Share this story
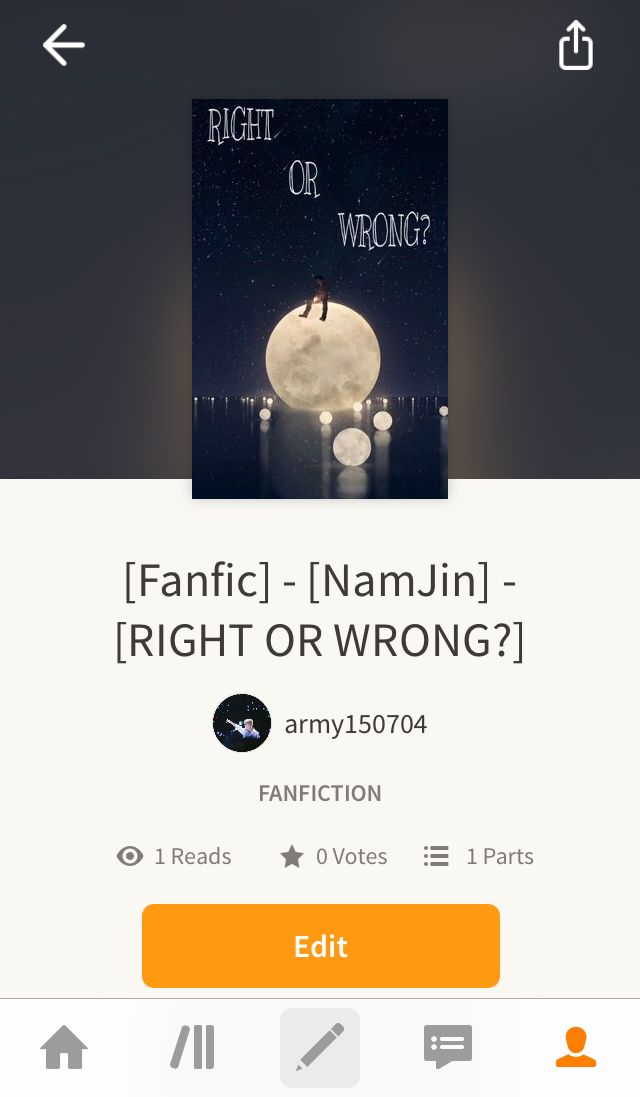This screenshot has width=640, height=1097. 575,46
